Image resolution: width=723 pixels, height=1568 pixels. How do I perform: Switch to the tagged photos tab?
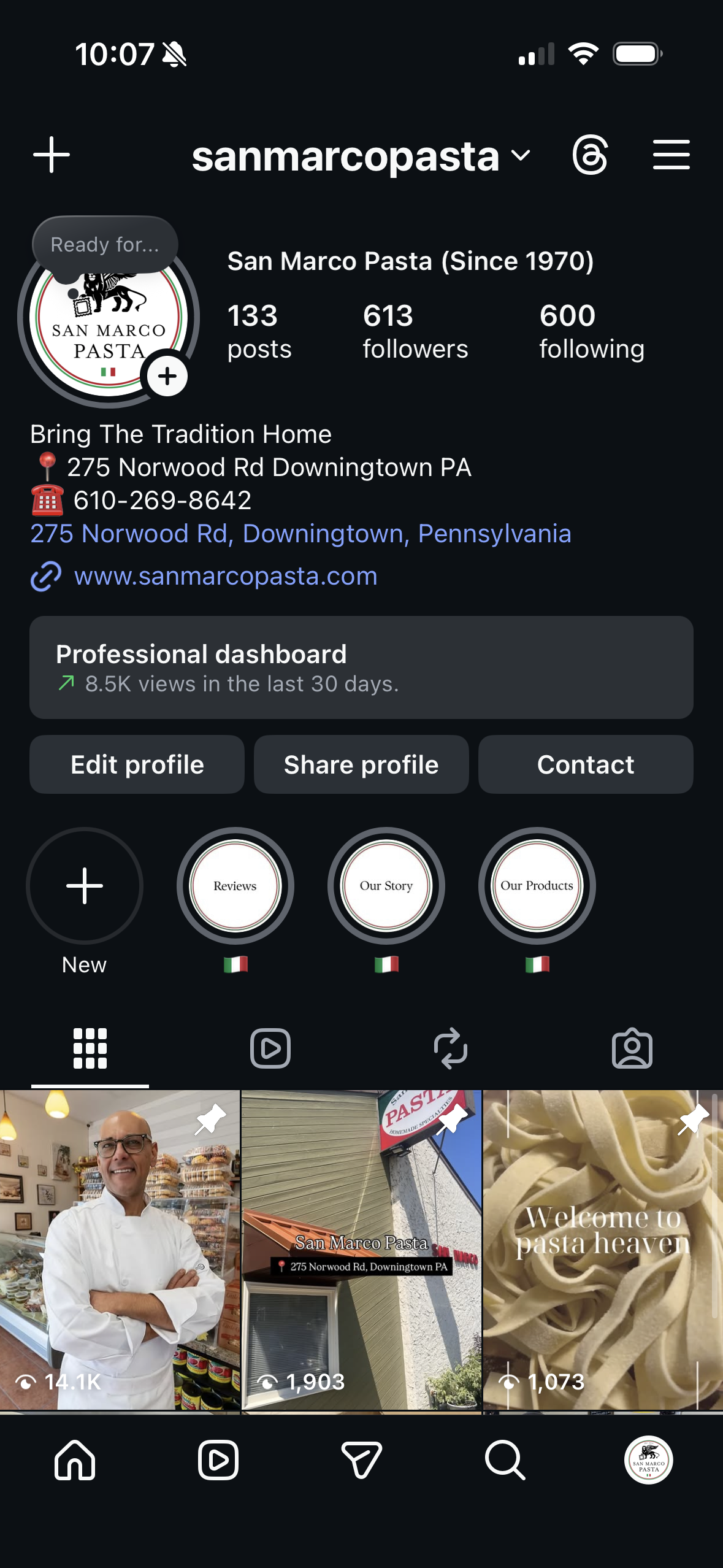632,1048
